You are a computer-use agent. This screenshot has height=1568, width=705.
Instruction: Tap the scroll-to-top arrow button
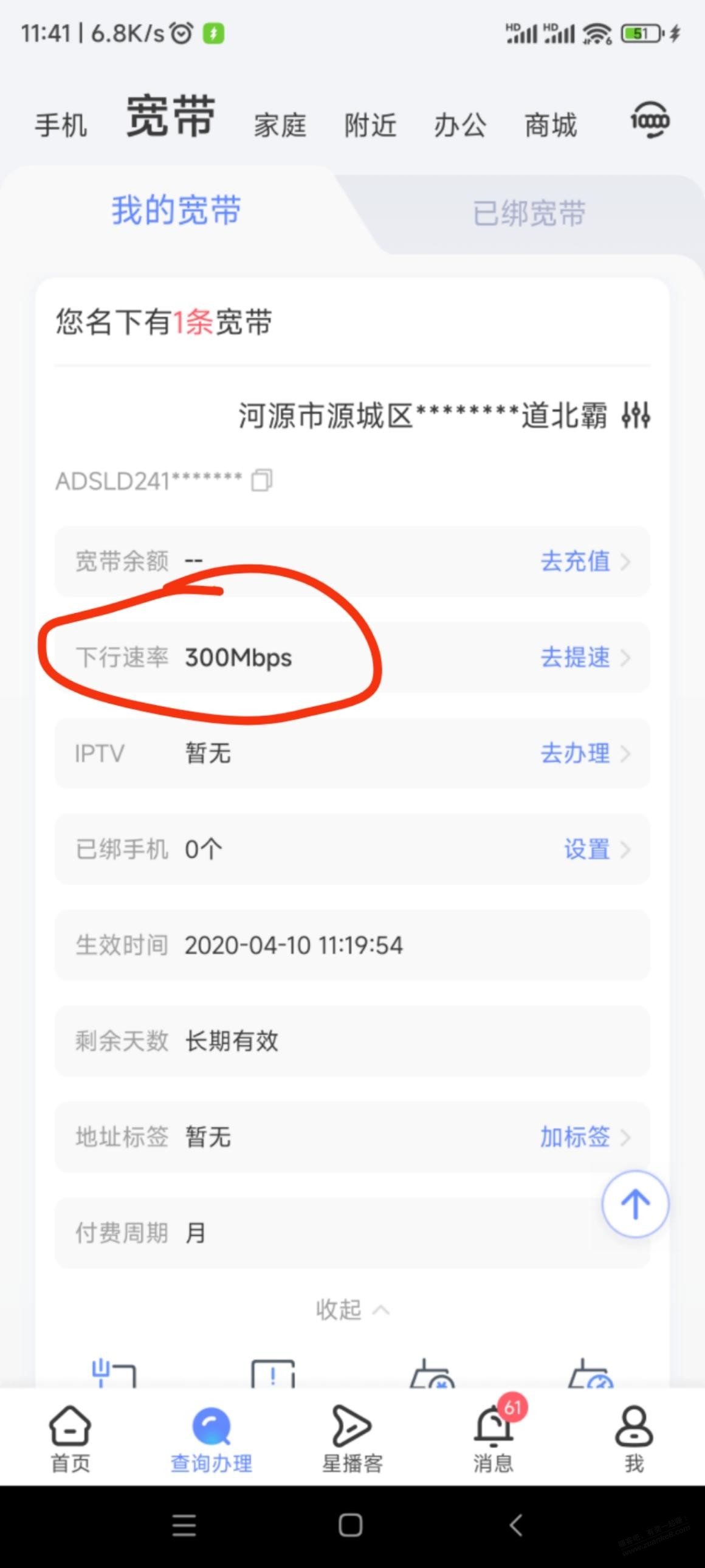[x=635, y=1204]
